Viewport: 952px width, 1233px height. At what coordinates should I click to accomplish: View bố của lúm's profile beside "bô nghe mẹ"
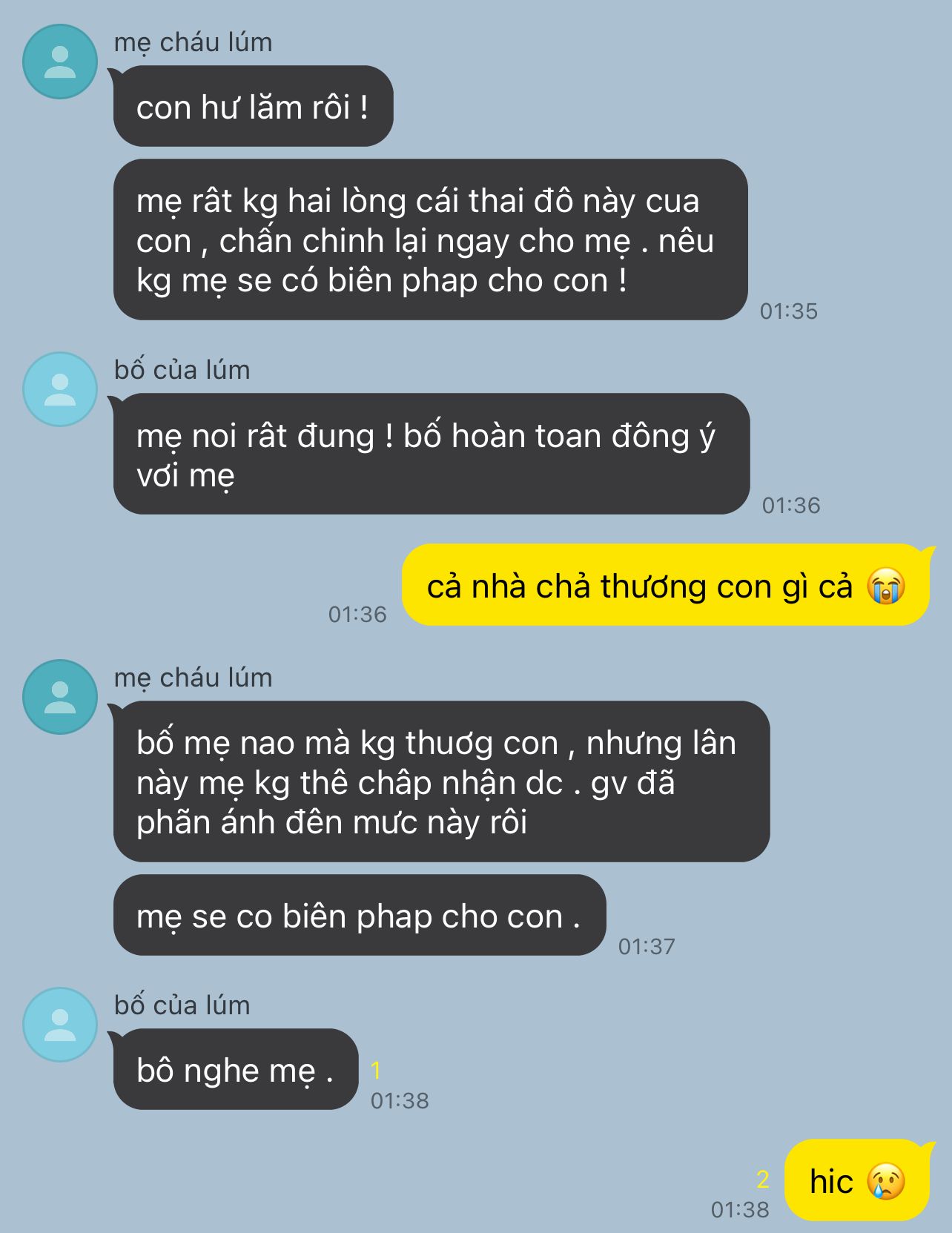point(60,1025)
